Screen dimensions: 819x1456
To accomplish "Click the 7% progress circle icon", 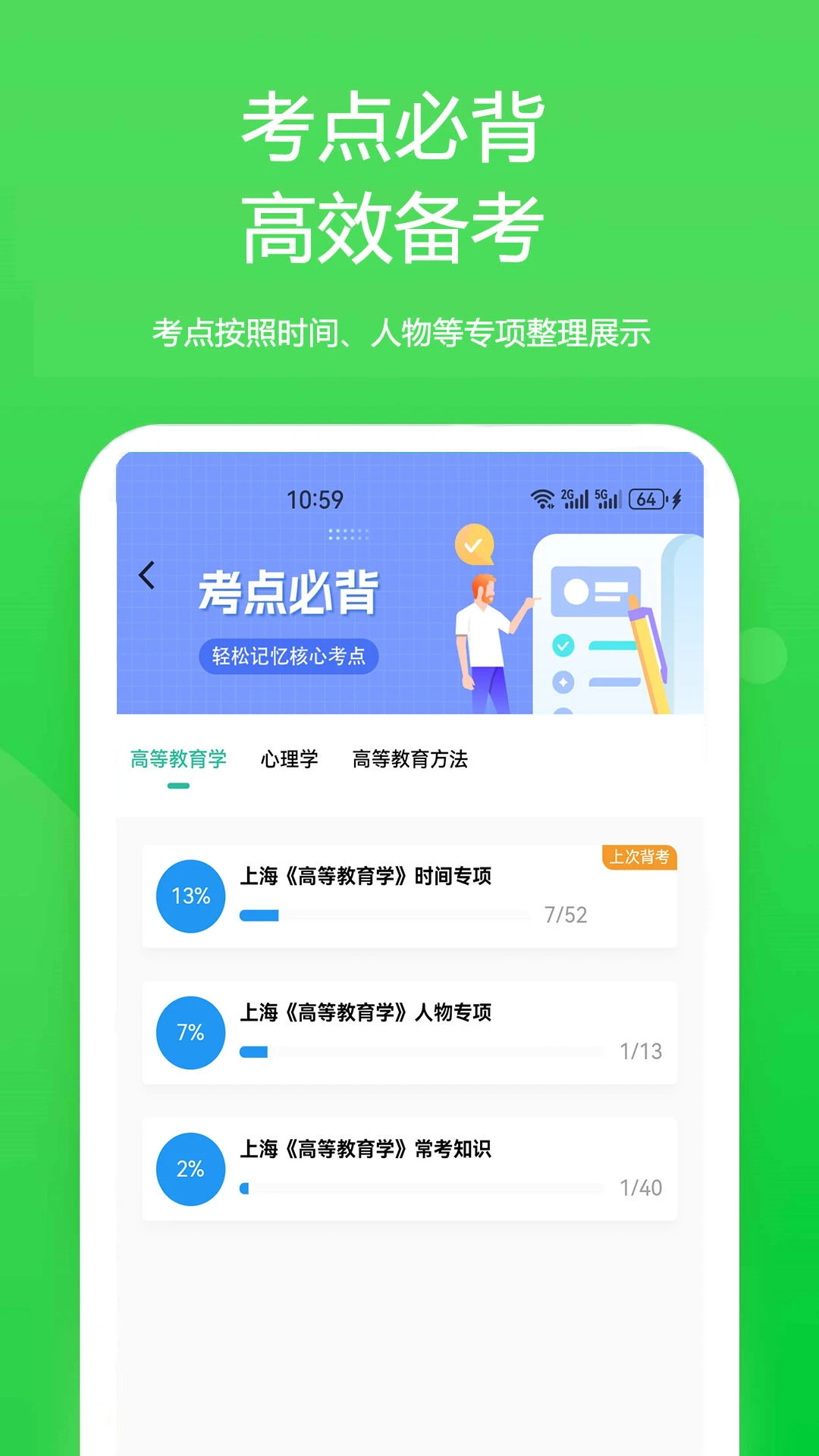I will (x=190, y=1032).
